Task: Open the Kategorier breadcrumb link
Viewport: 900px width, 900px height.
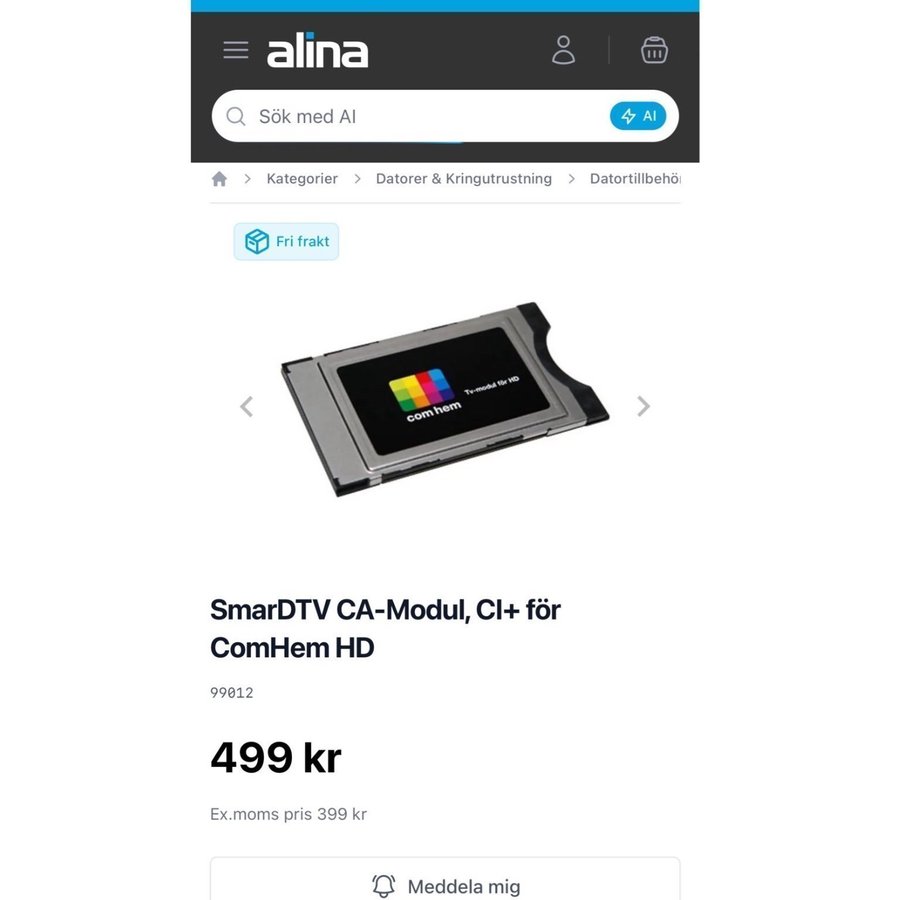Action: pos(302,179)
